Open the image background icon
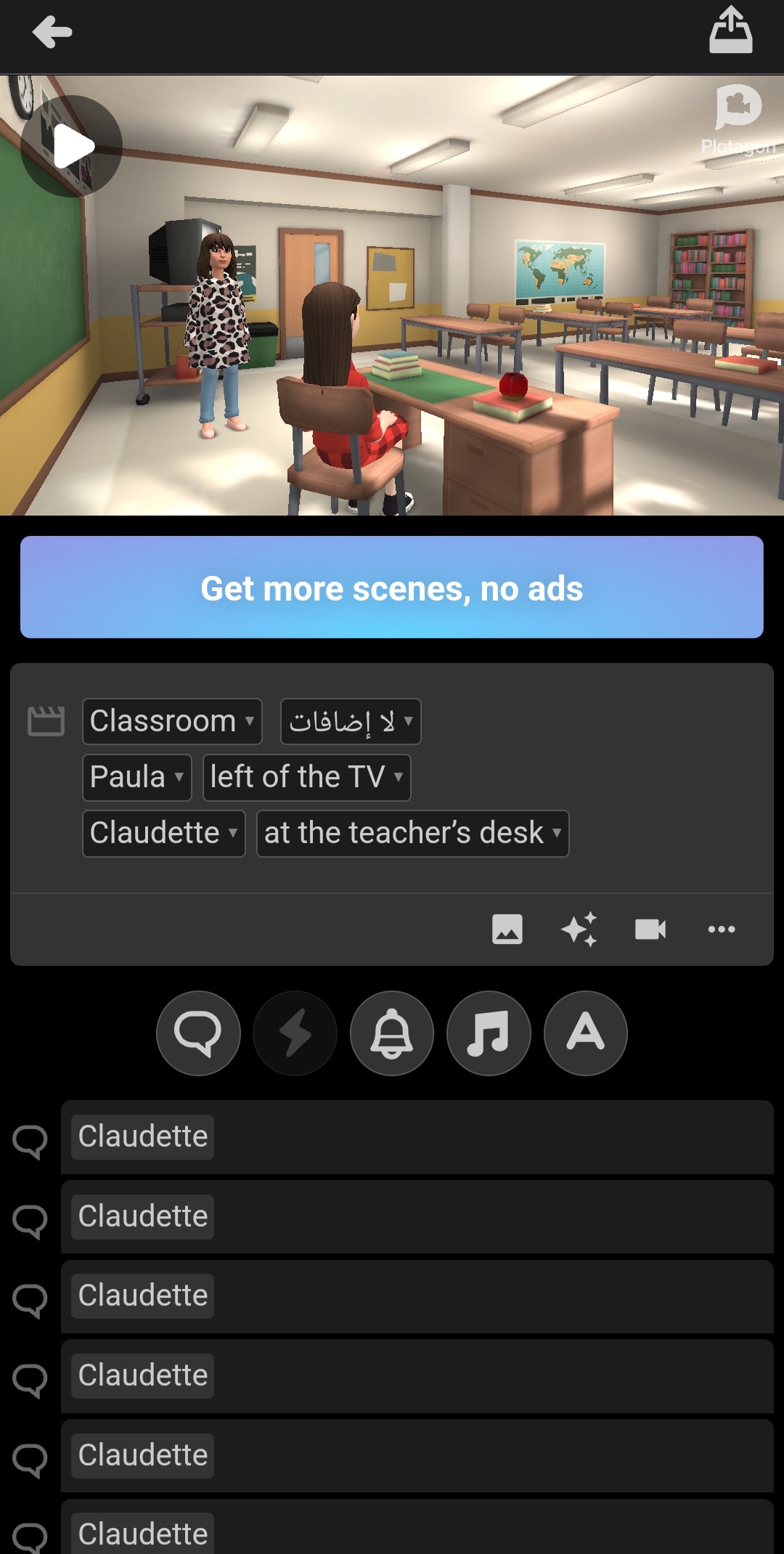 (x=507, y=929)
